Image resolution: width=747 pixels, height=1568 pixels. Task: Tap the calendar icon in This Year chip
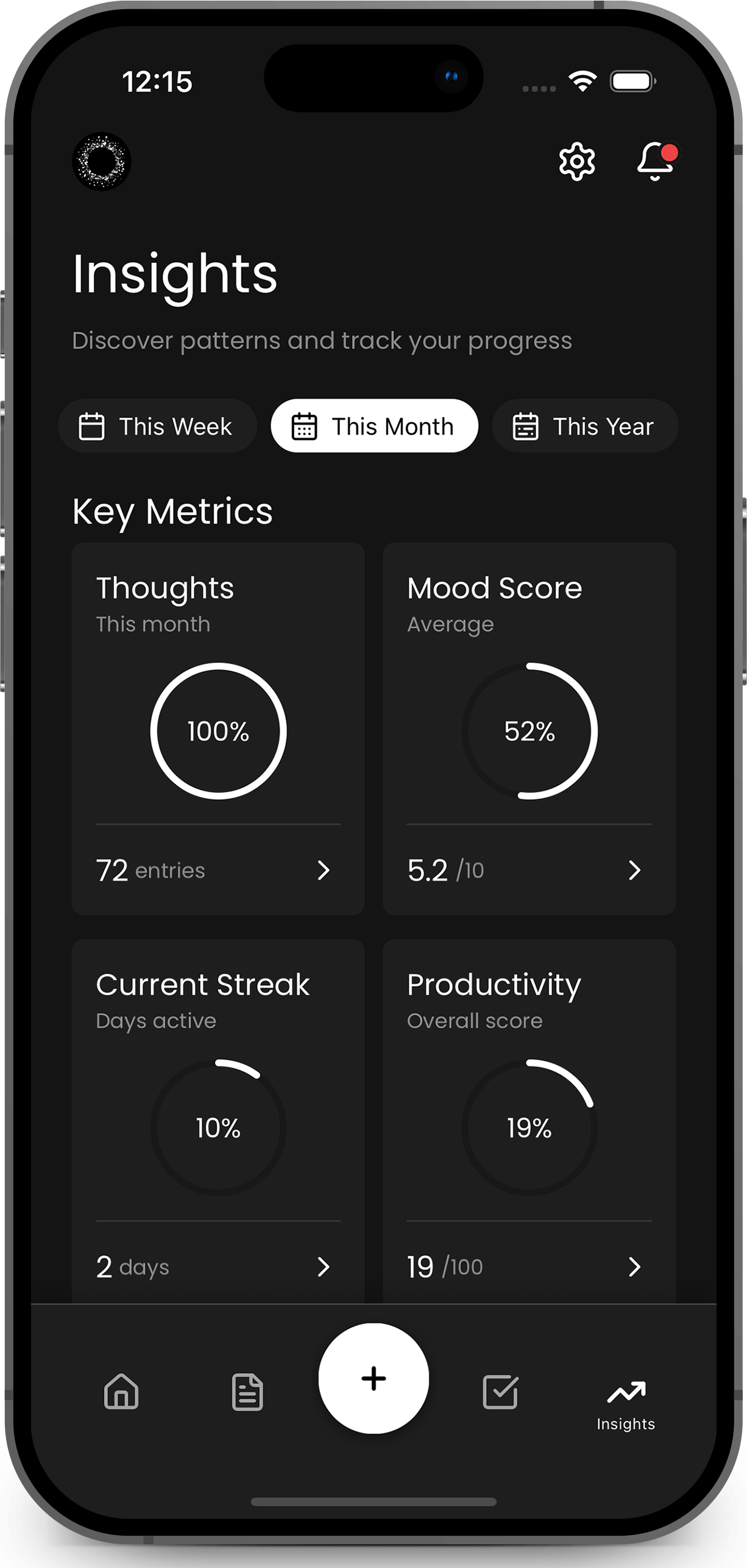pyautogui.click(x=525, y=426)
